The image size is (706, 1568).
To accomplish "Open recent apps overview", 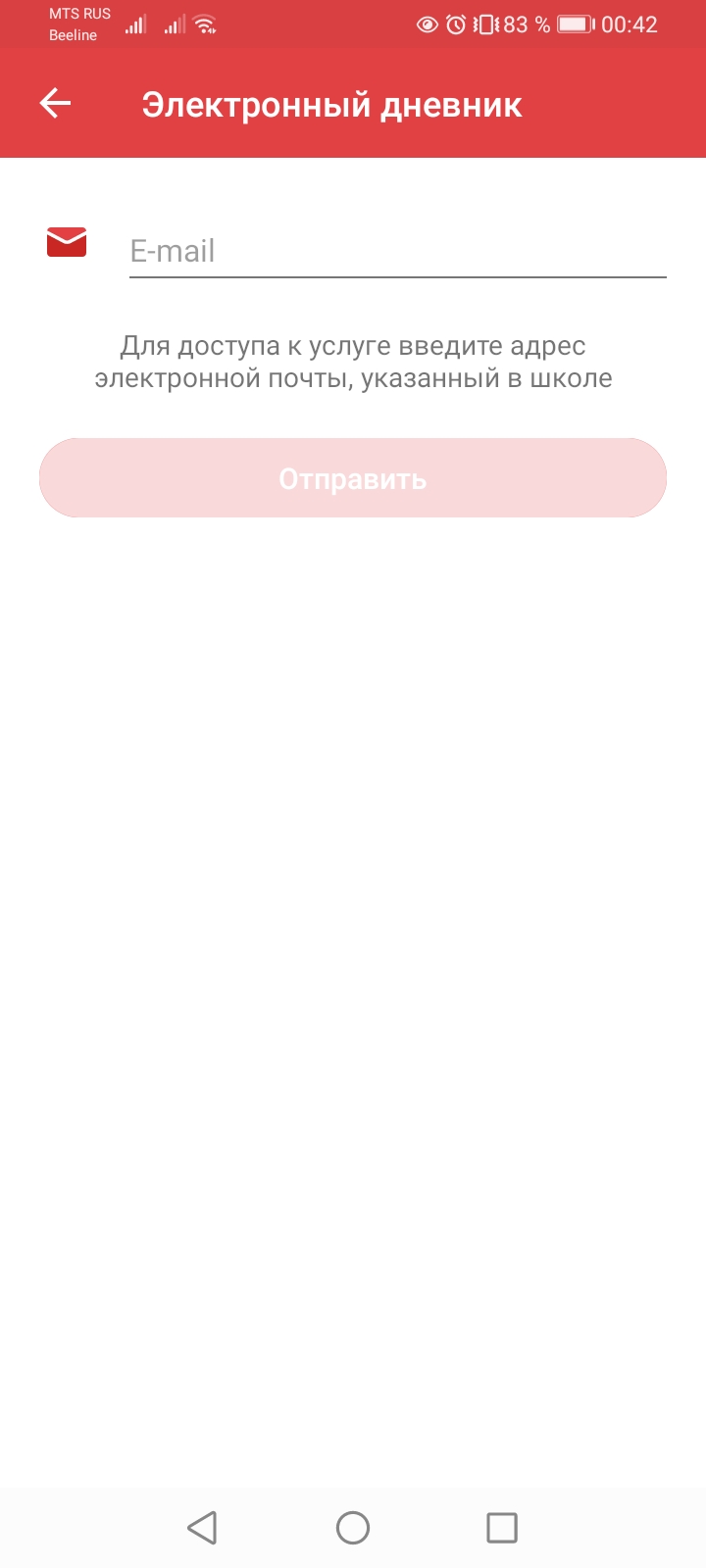I will pos(502,1527).
